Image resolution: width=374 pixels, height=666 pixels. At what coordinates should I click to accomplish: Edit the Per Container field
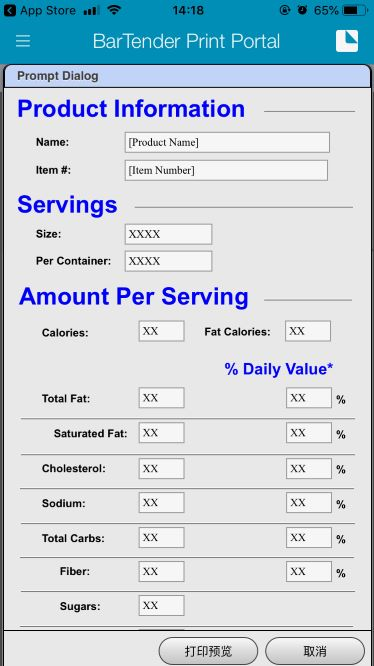(x=169, y=261)
